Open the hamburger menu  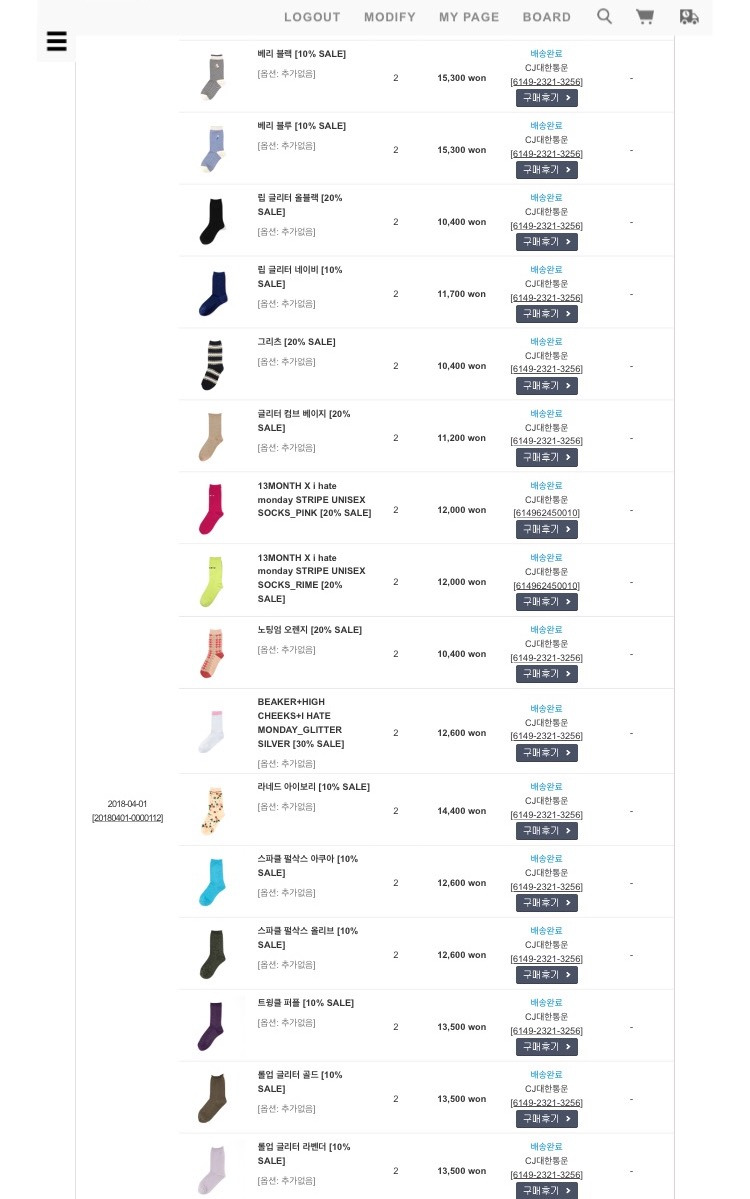[57, 41]
